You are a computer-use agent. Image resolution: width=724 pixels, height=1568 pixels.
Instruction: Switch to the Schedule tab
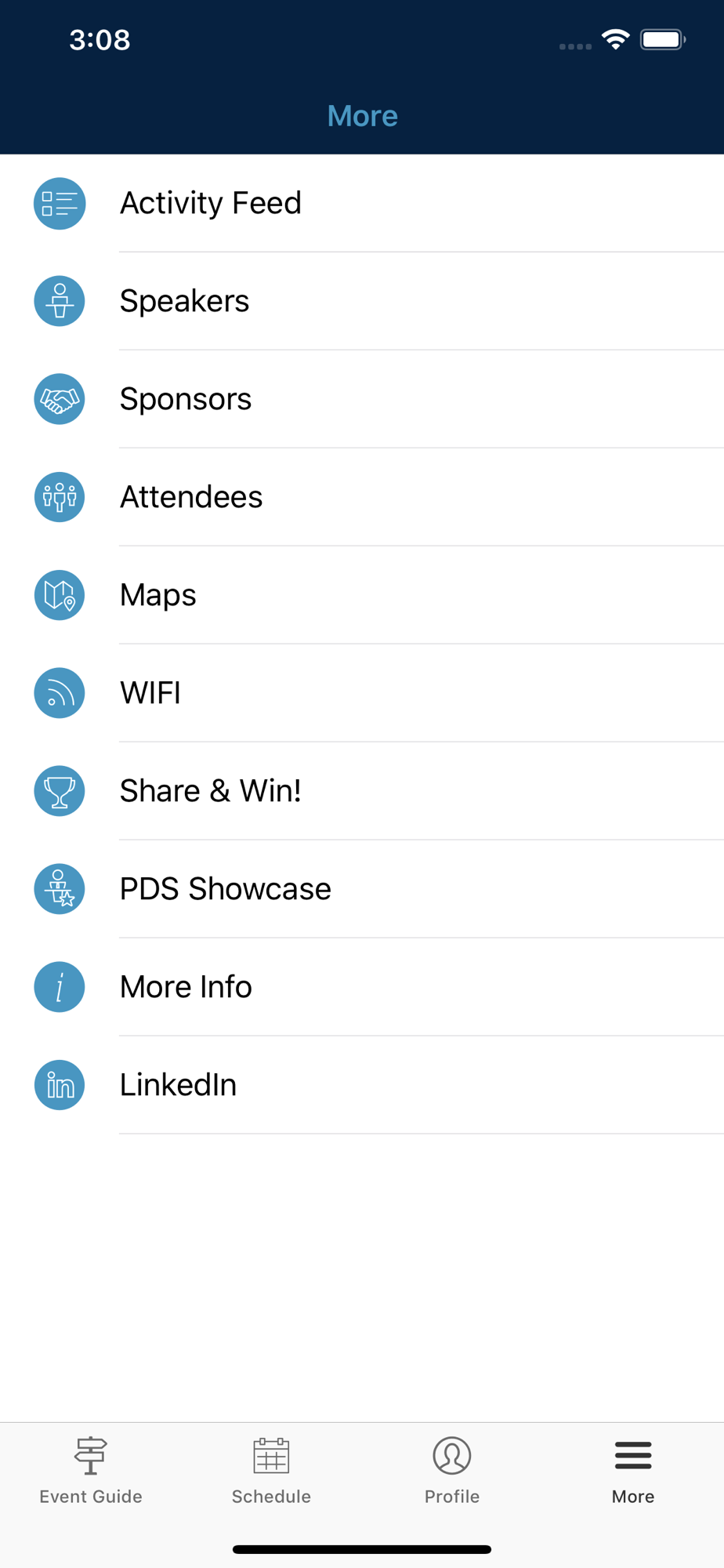271,1471
